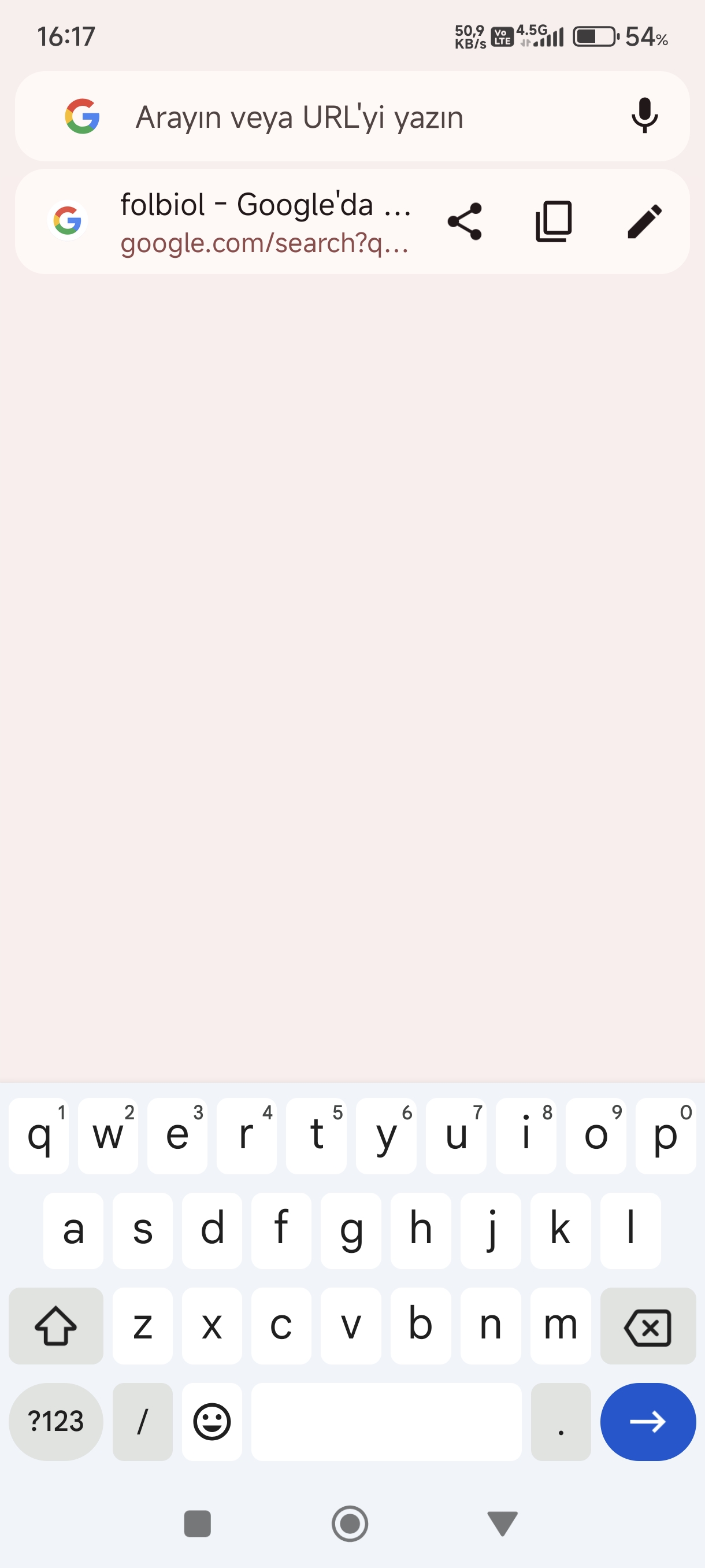Open the emoji keyboard

(211, 1421)
